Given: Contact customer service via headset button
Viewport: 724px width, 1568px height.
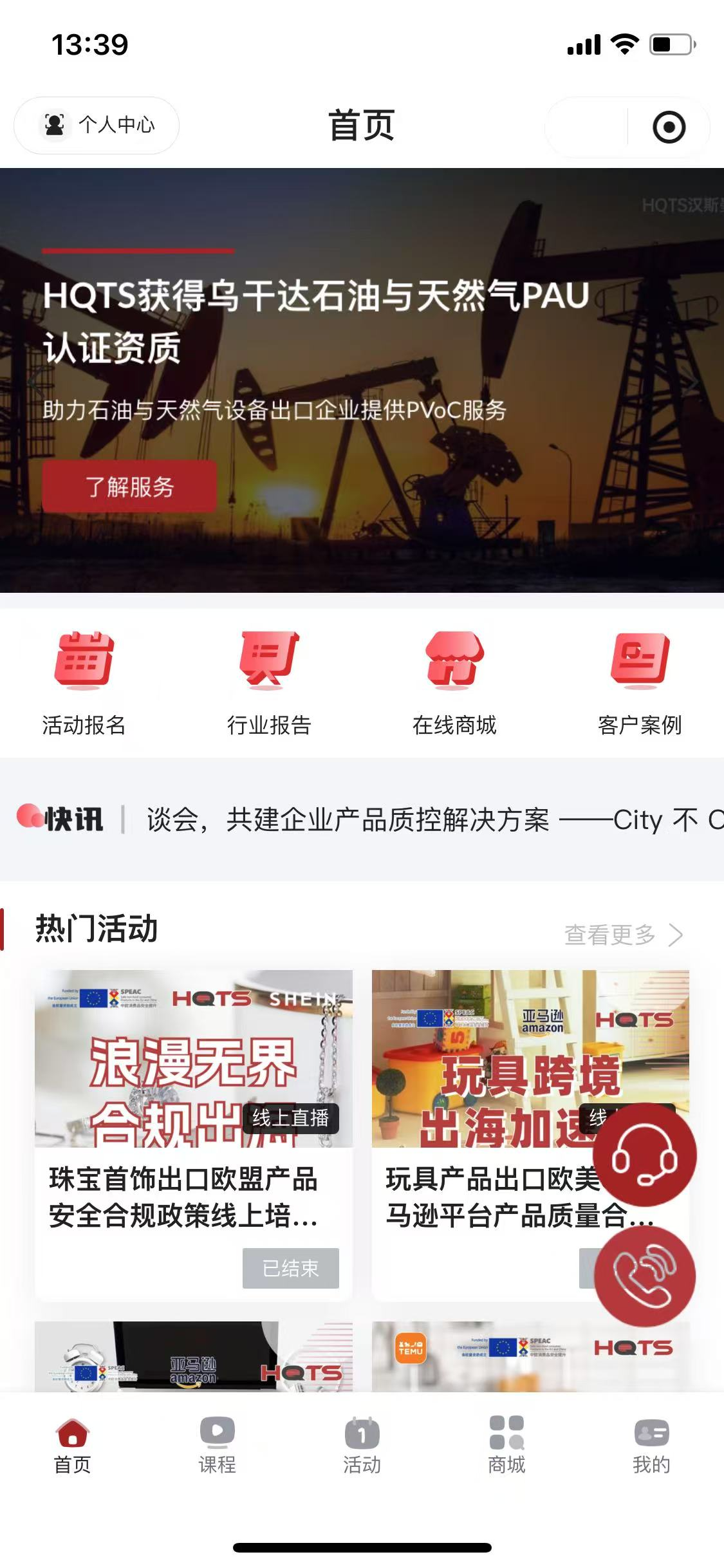Looking at the screenshot, I should tap(644, 1154).
